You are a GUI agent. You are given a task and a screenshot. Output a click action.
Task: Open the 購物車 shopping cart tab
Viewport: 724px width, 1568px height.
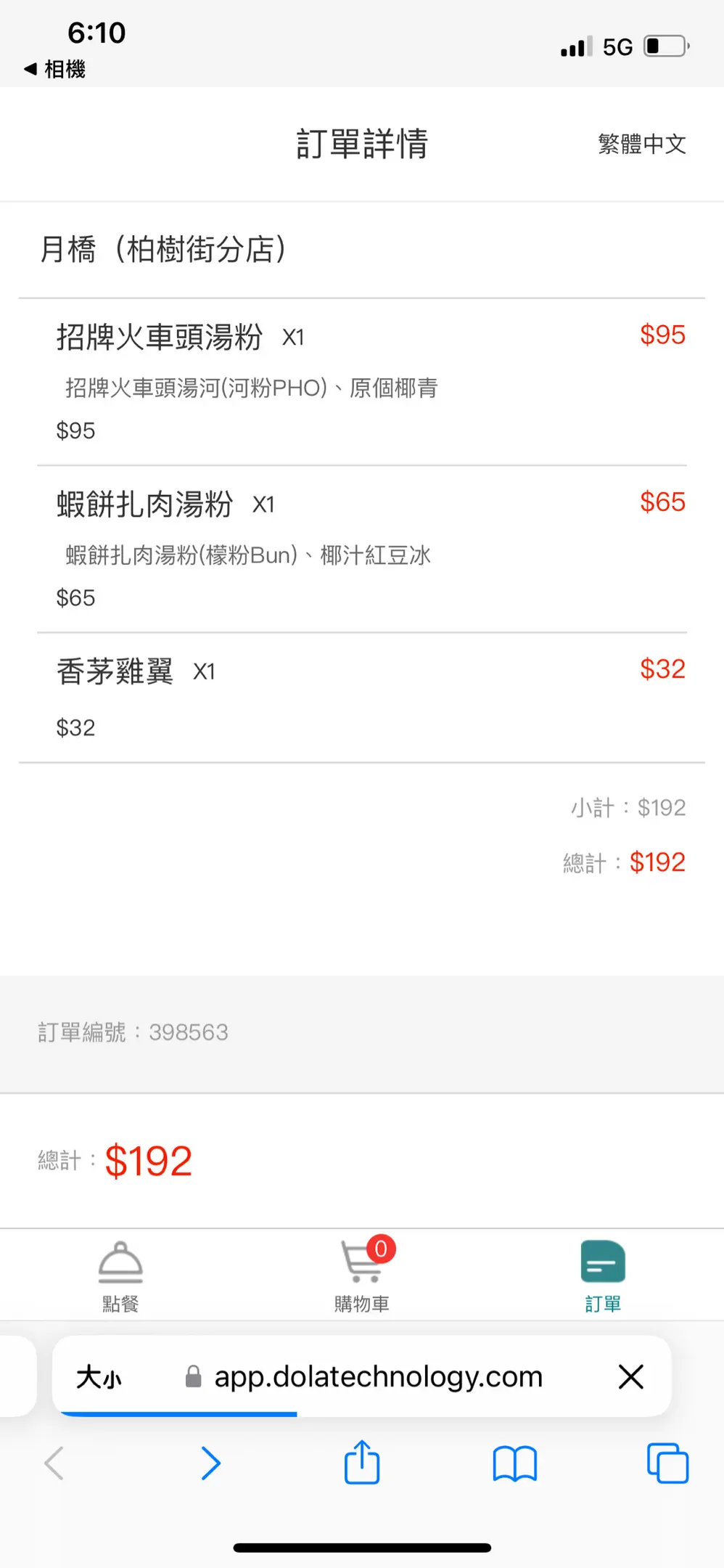coord(362,1275)
